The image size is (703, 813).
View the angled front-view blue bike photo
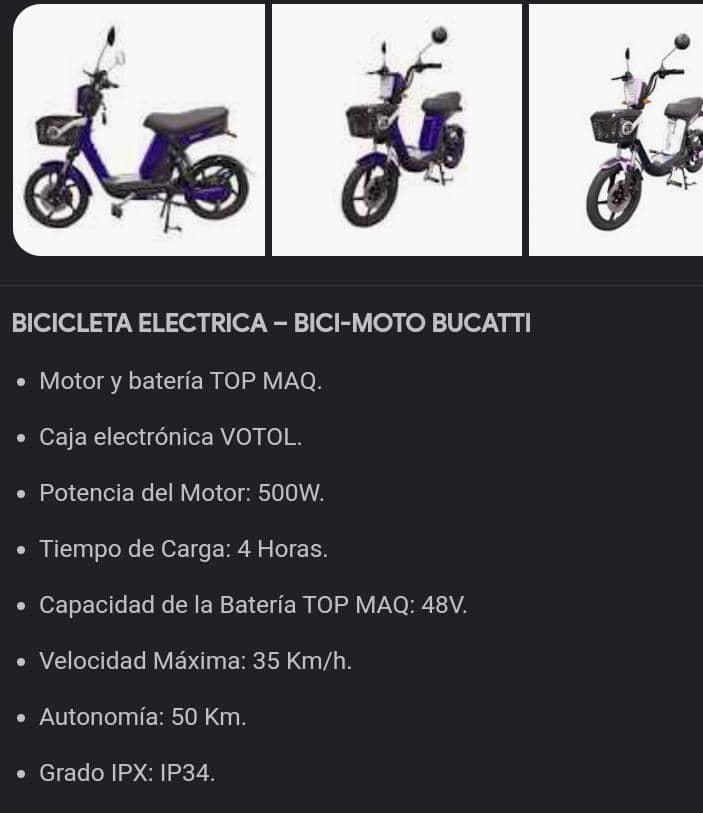click(x=397, y=130)
